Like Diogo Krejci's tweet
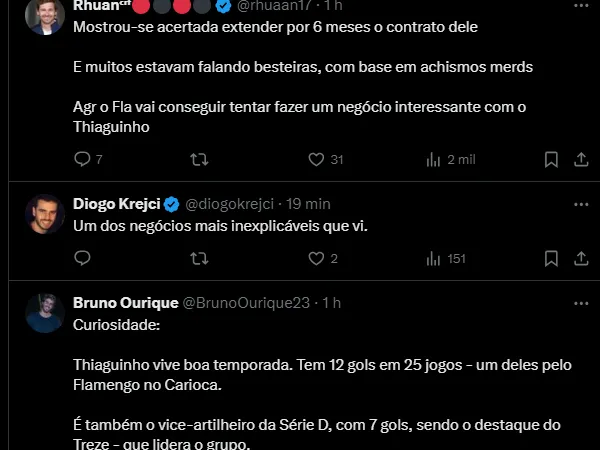Image resolution: width=600 pixels, height=450 pixels. [316, 258]
